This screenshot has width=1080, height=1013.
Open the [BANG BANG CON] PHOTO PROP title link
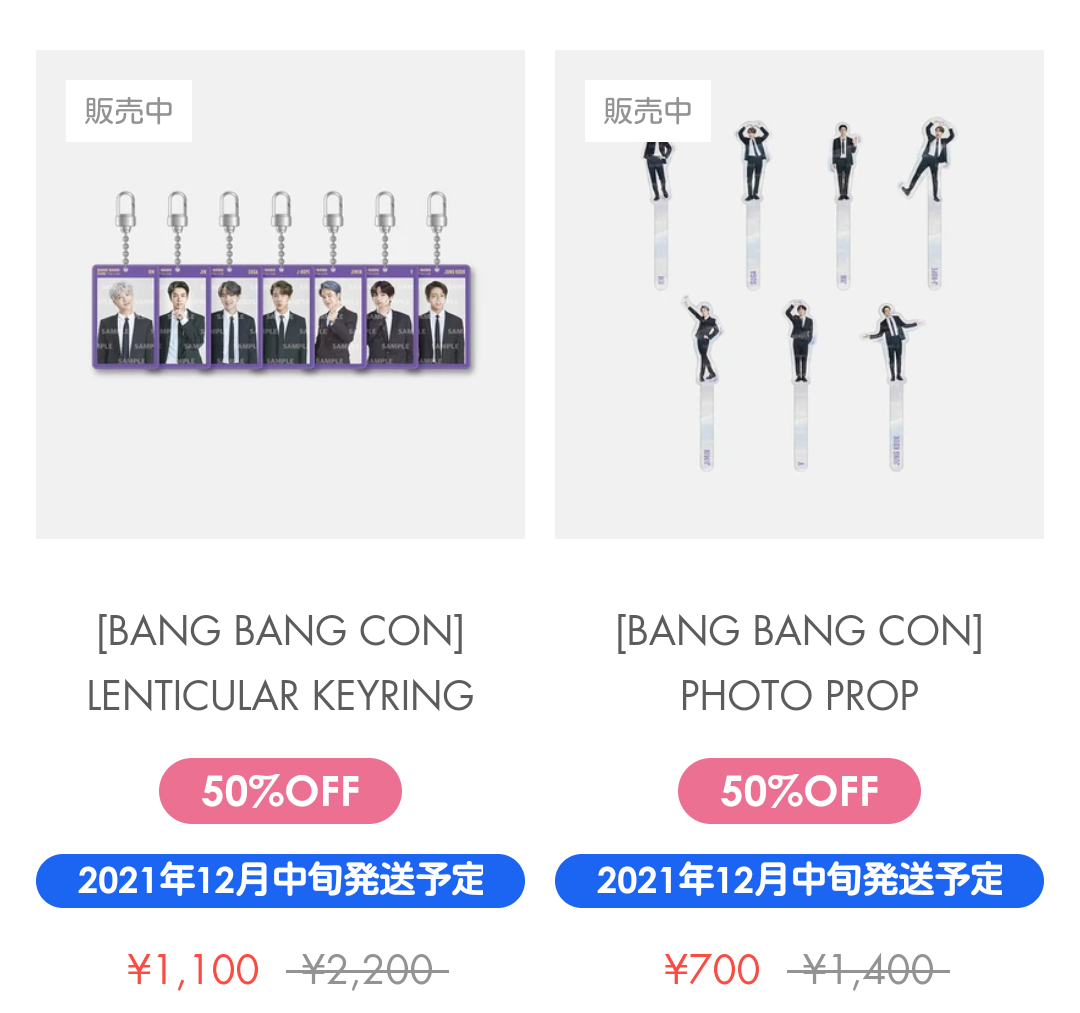pos(799,664)
